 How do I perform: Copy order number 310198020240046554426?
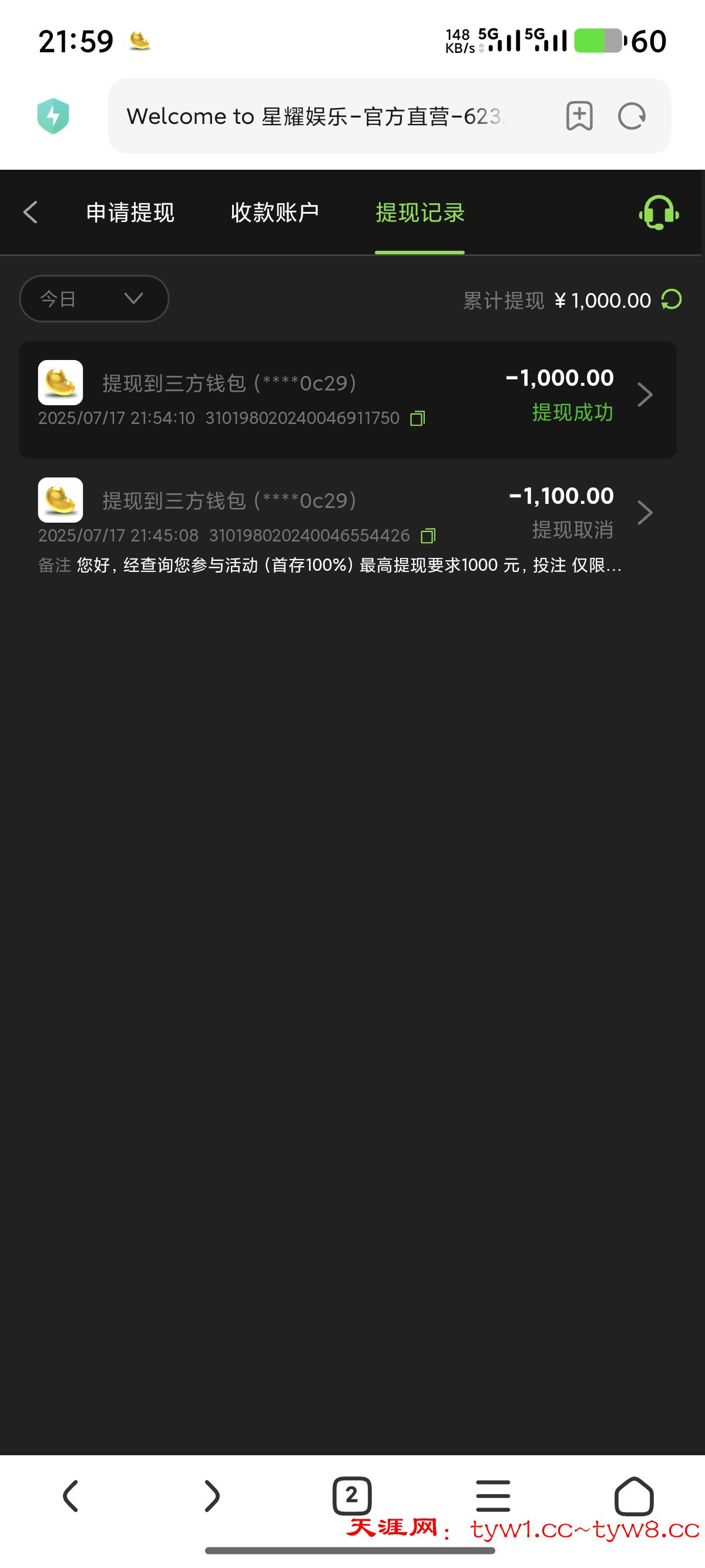(x=428, y=536)
